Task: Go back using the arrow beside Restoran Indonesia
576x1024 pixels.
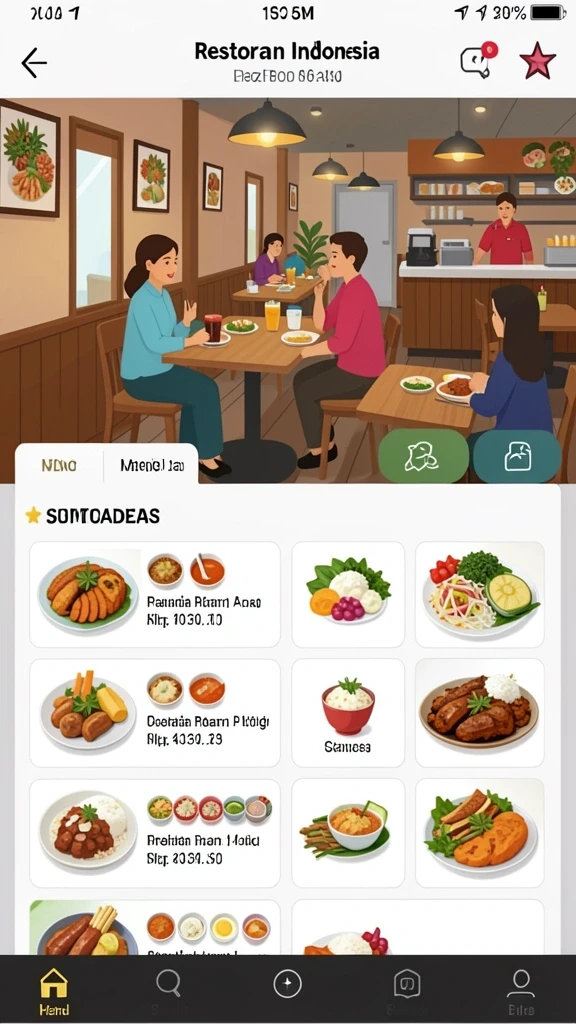Action: pos(34,63)
